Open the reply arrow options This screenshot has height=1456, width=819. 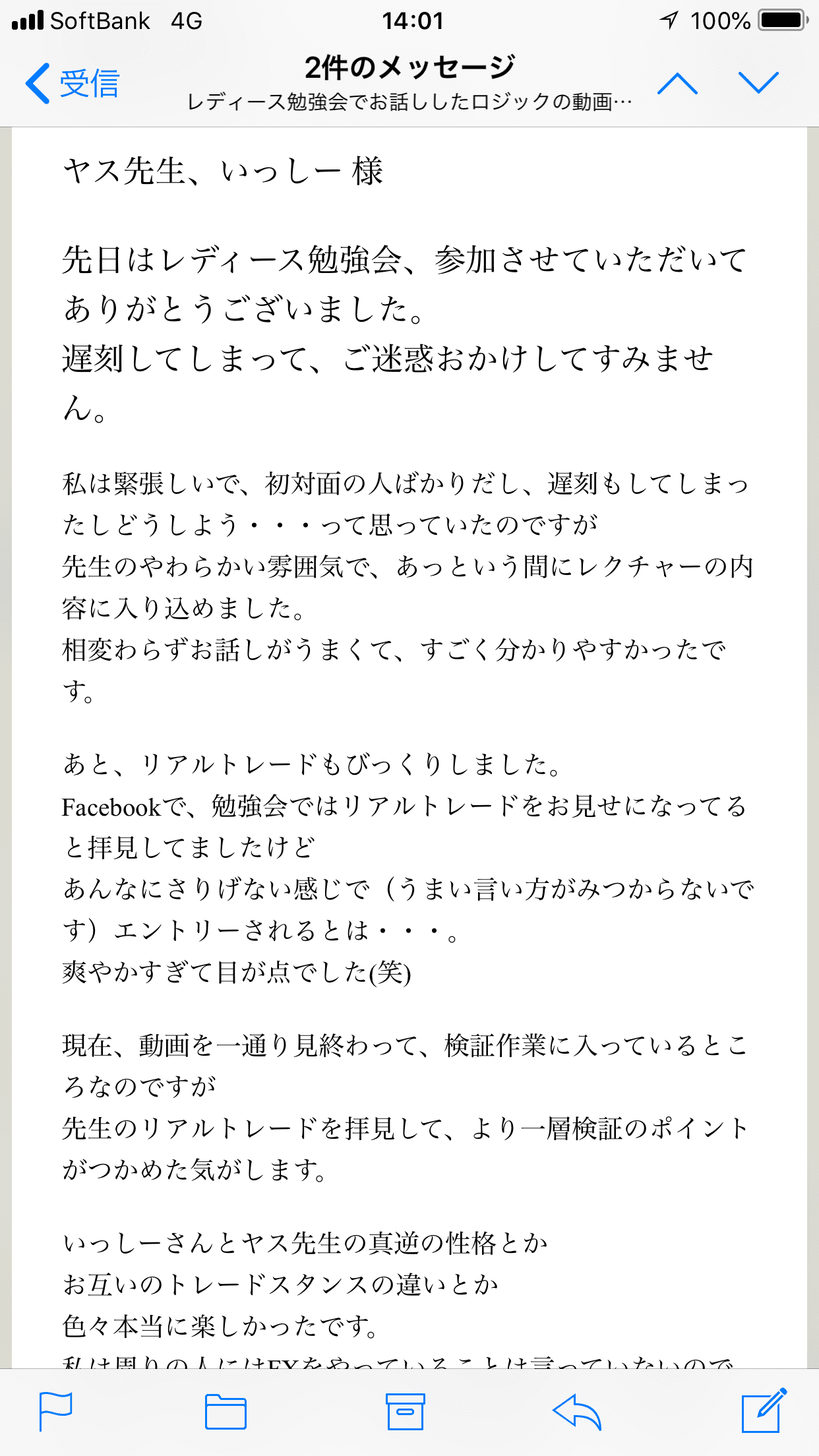[x=577, y=1411]
